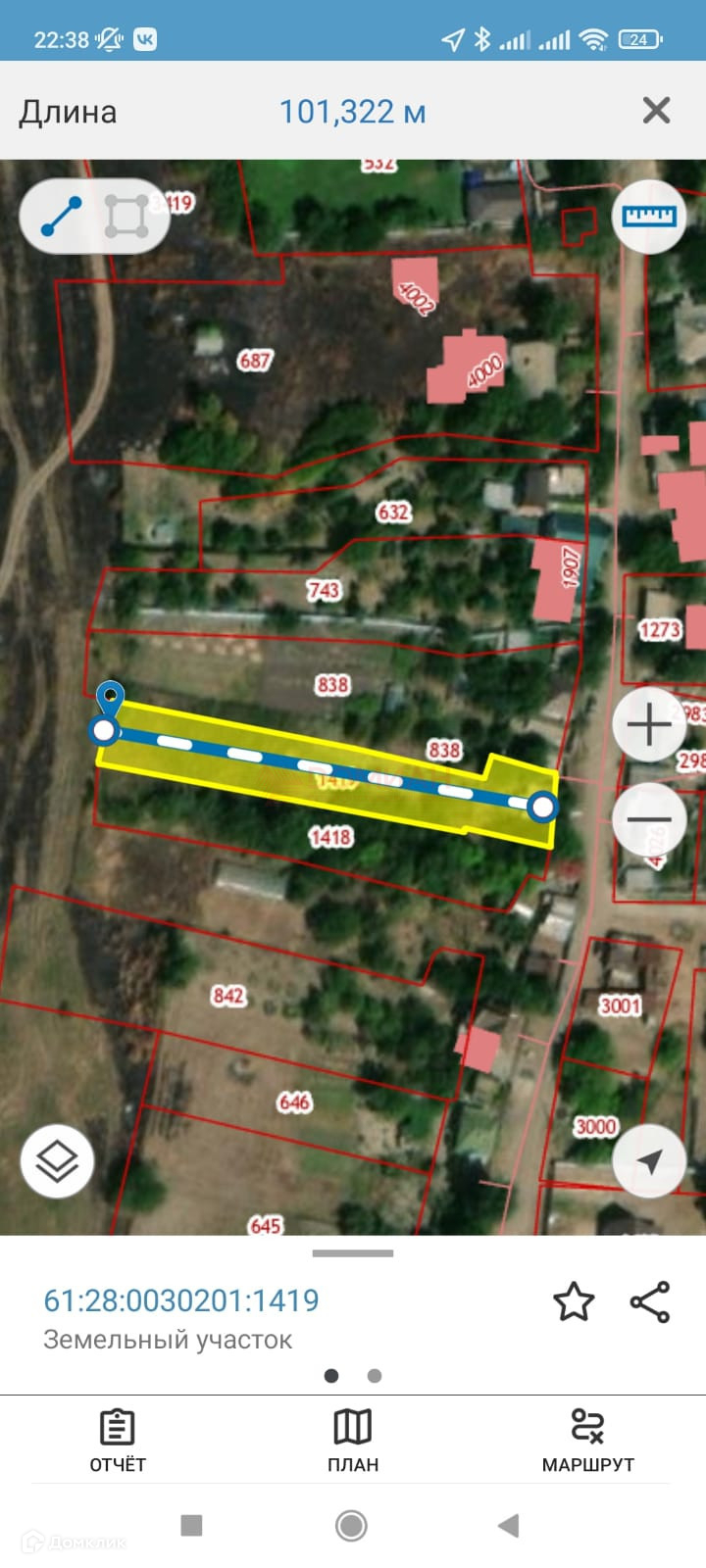Open the ОТЧЁТ report option
Image resolution: width=706 pixels, height=1568 pixels.
click(118, 1441)
